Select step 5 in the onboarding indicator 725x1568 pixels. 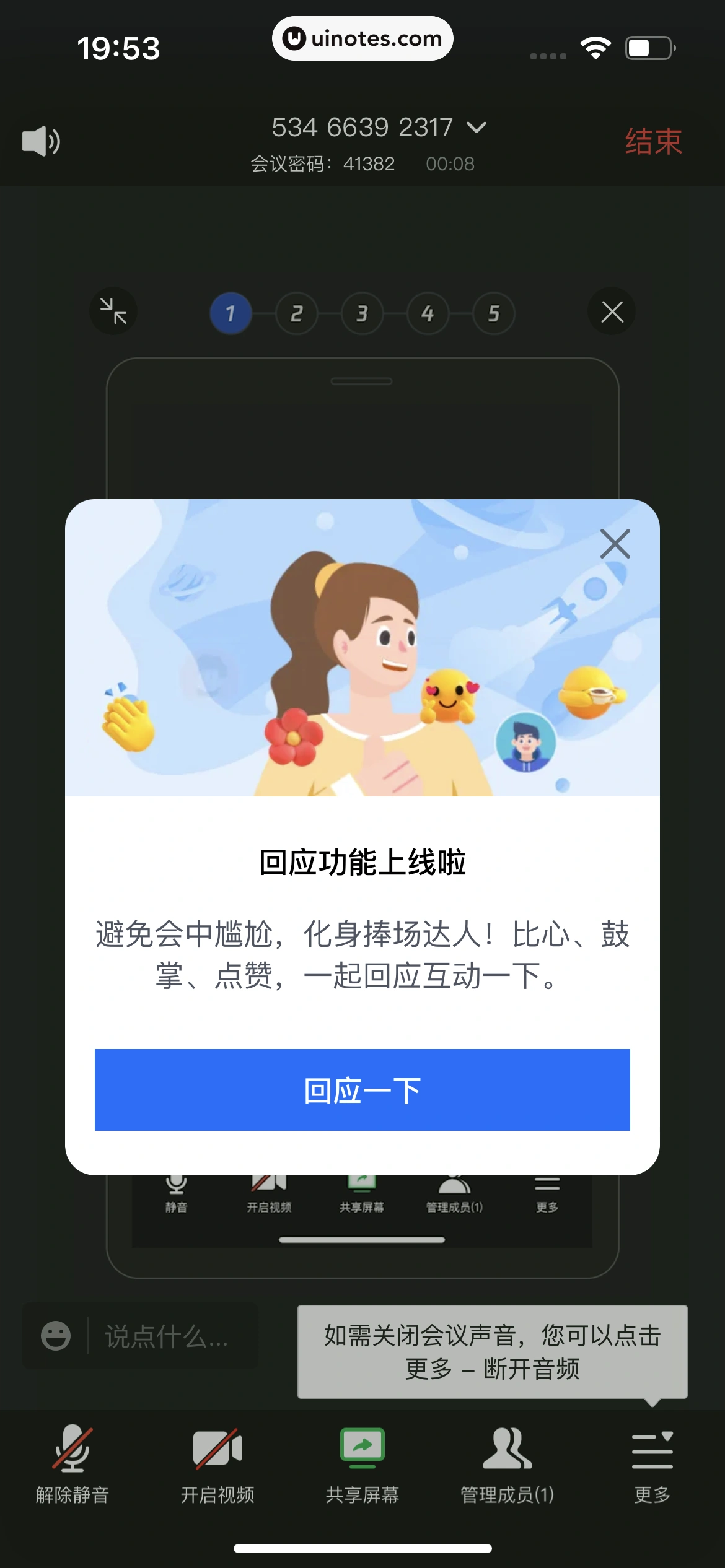pyautogui.click(x=493, y=312)
